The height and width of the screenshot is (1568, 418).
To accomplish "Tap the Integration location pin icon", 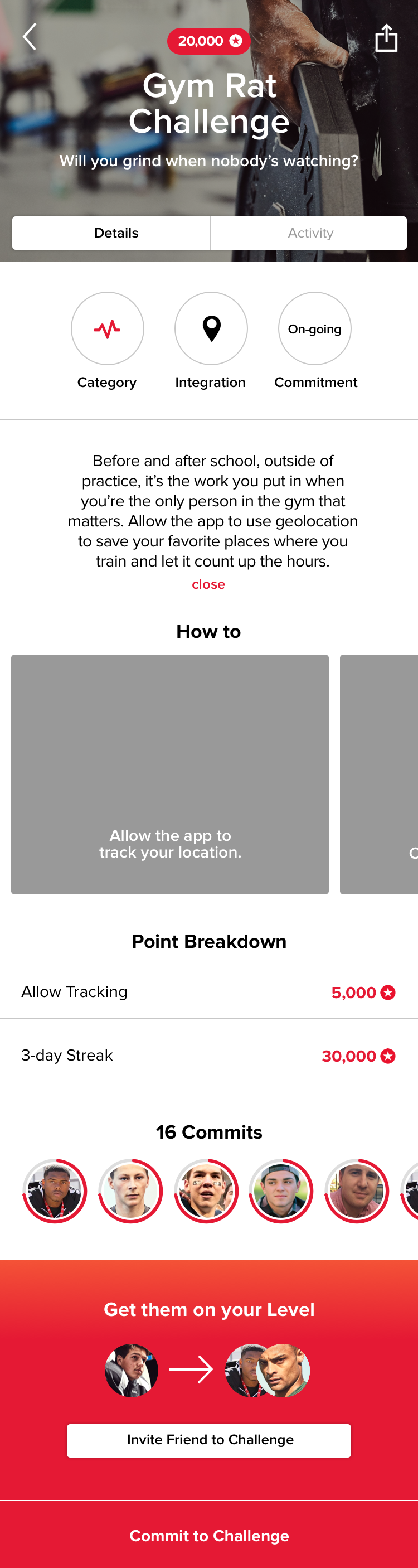I will pos(211,328).
